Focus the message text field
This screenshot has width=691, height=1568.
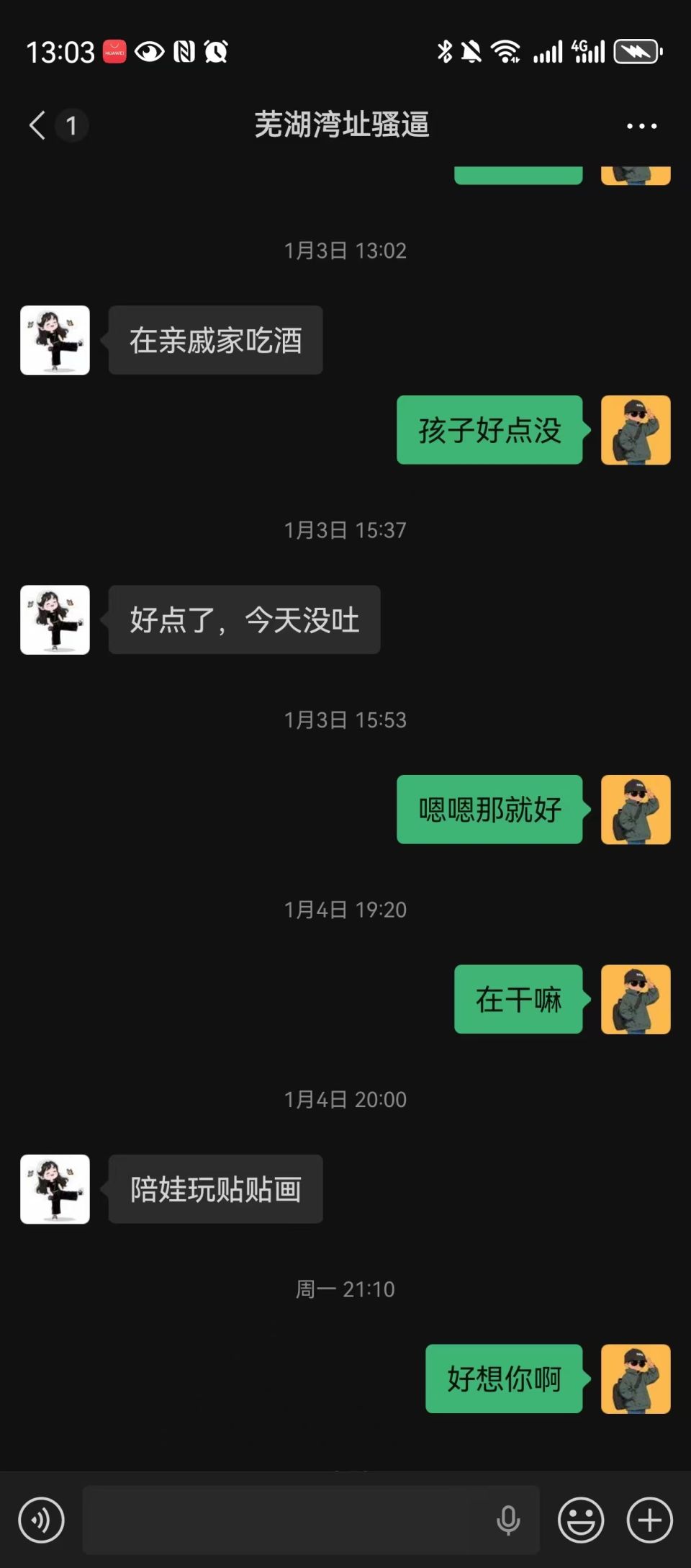(x=288, y=1520)
